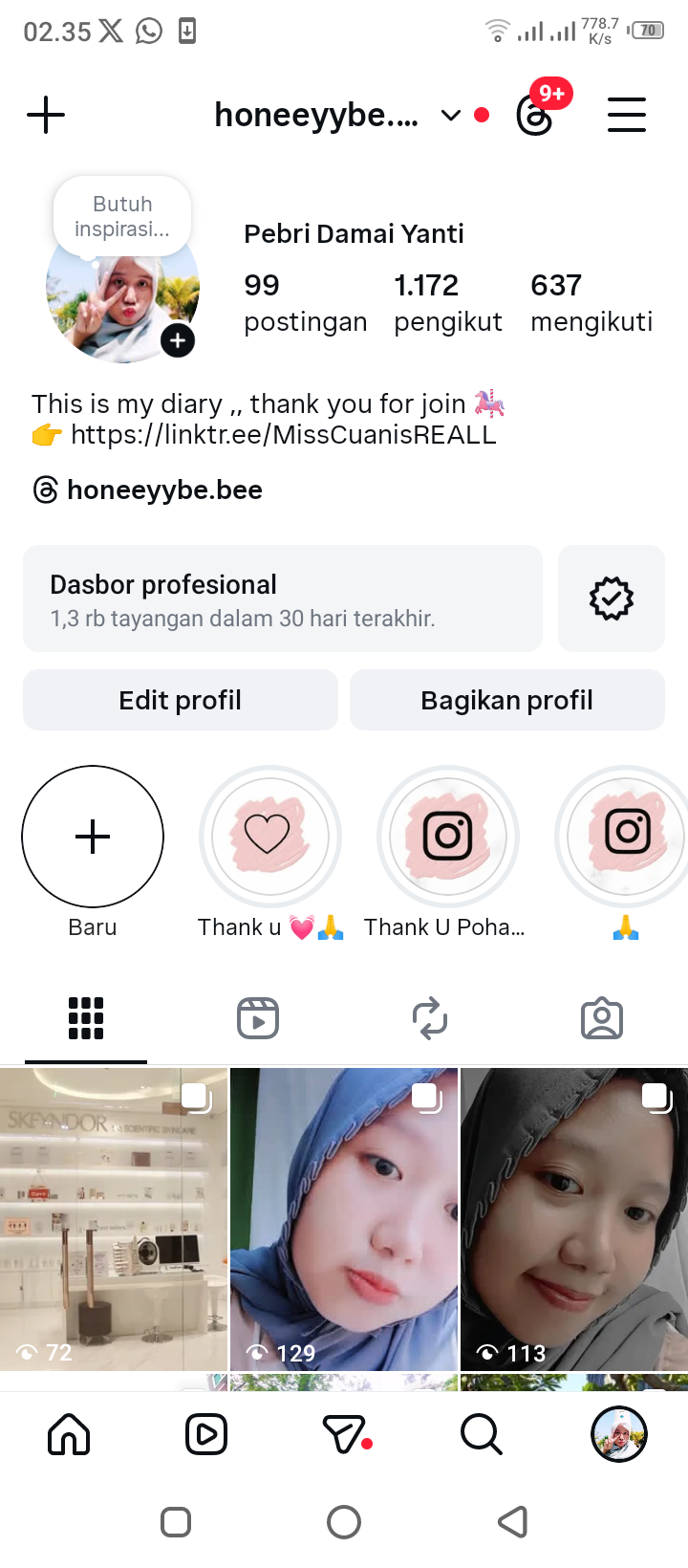Open Dasbor profesional card
Image resolution: width=688 pixels, height=1568 pixels.
pos(282,599)
